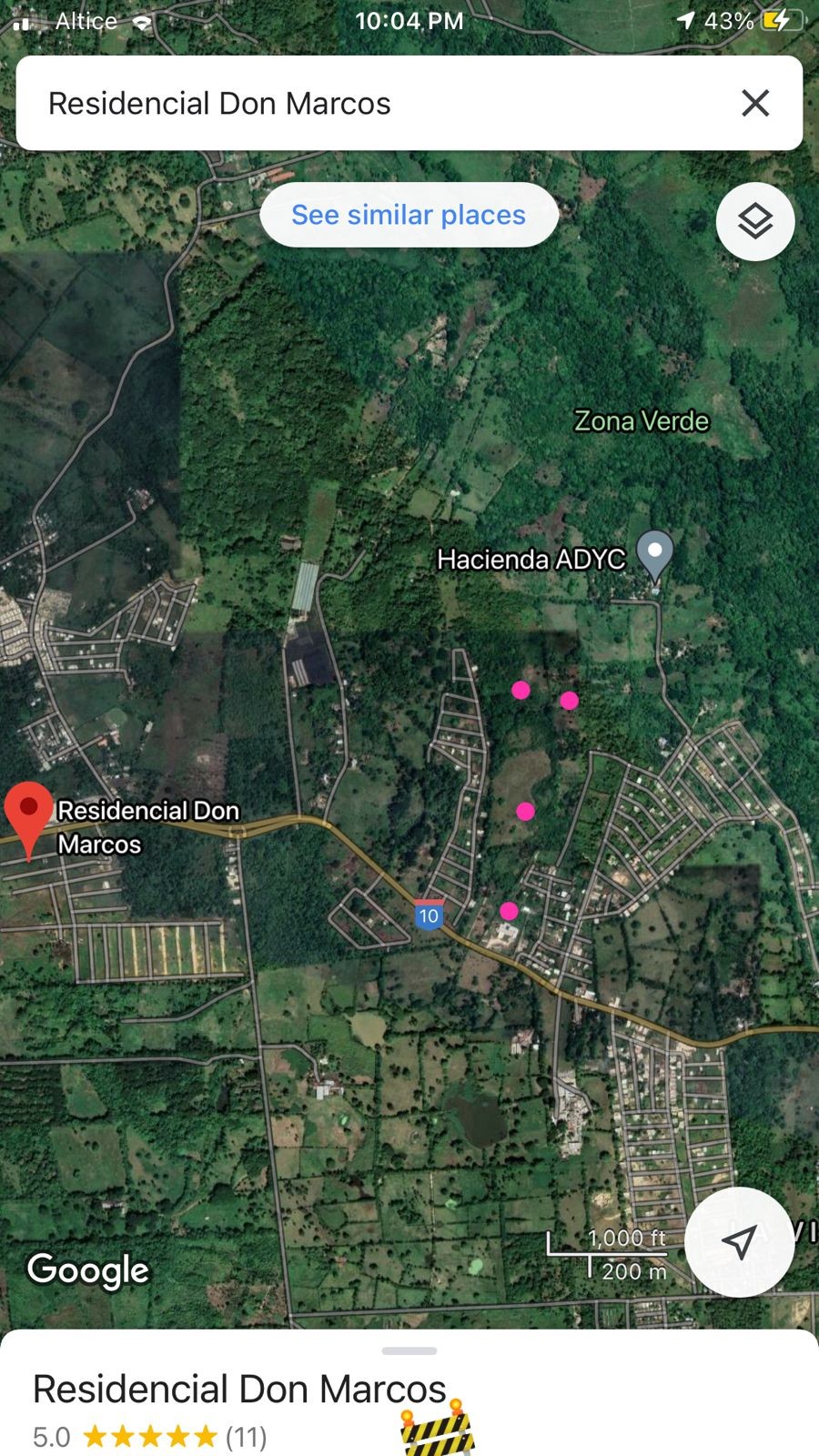This screenshot has width=819, height=1456.
Task: Open the map layers selector
Action: click(755, 221)
